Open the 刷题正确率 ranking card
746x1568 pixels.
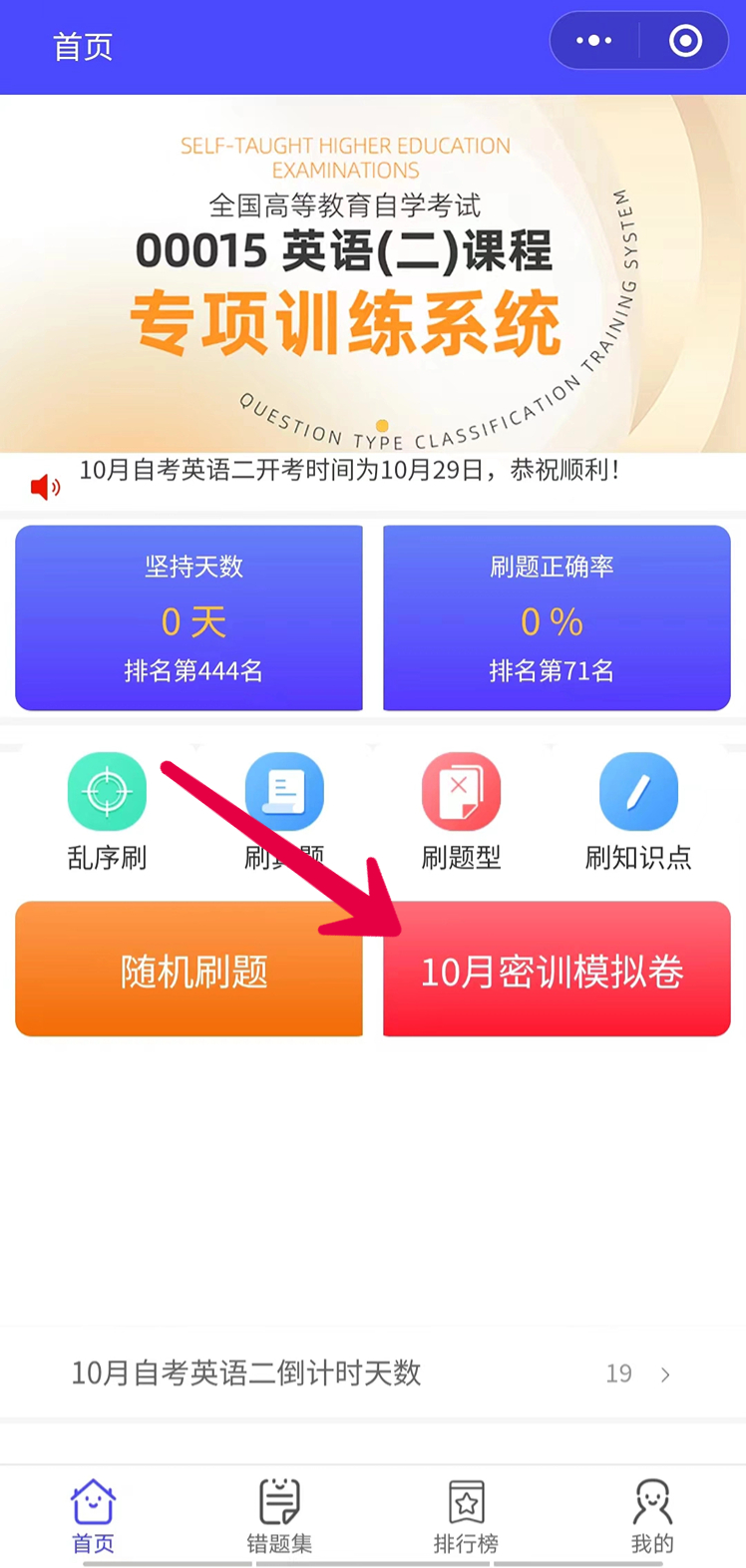click(557, 618)
